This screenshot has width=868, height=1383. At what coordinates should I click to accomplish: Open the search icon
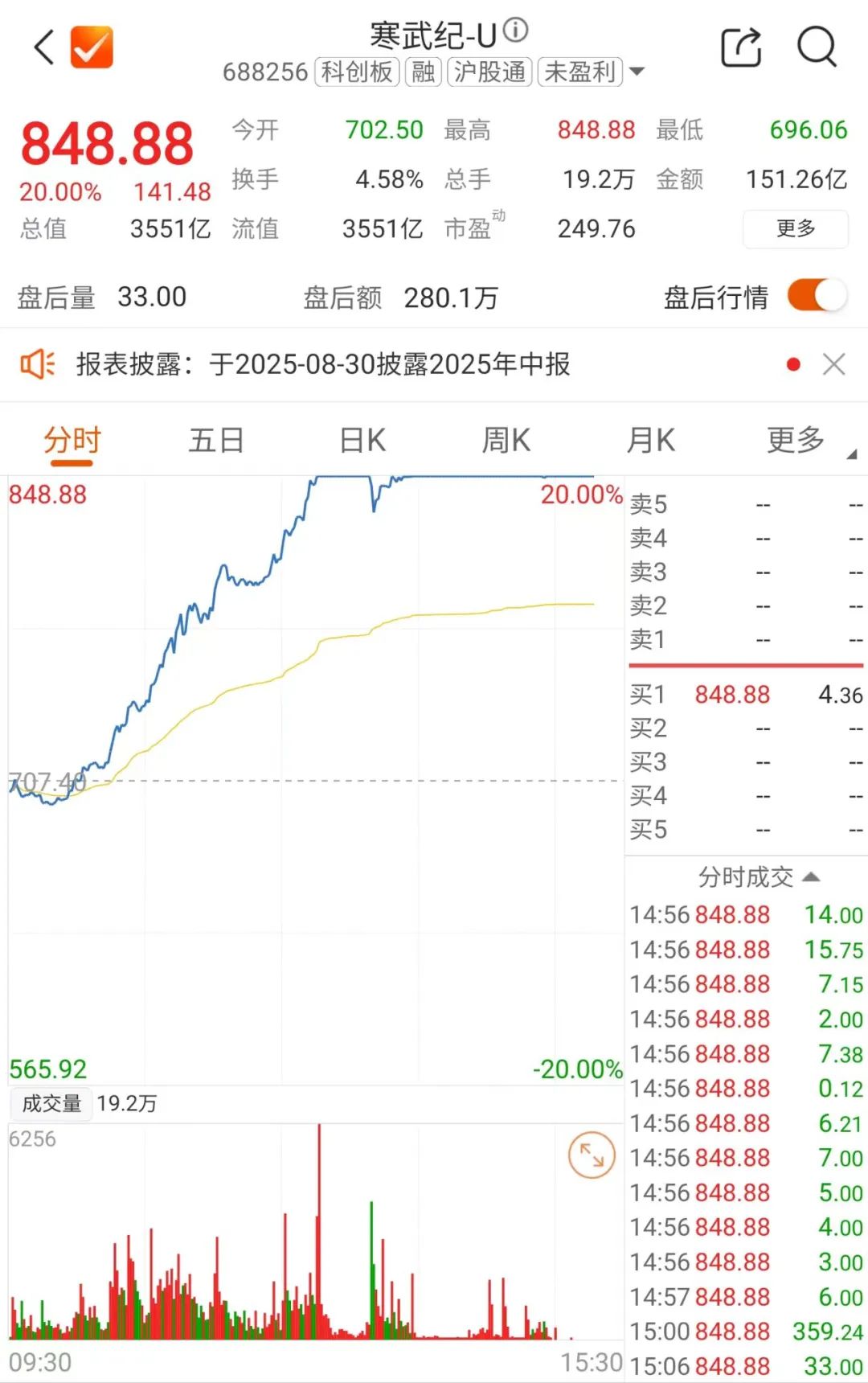pos(817,47)
